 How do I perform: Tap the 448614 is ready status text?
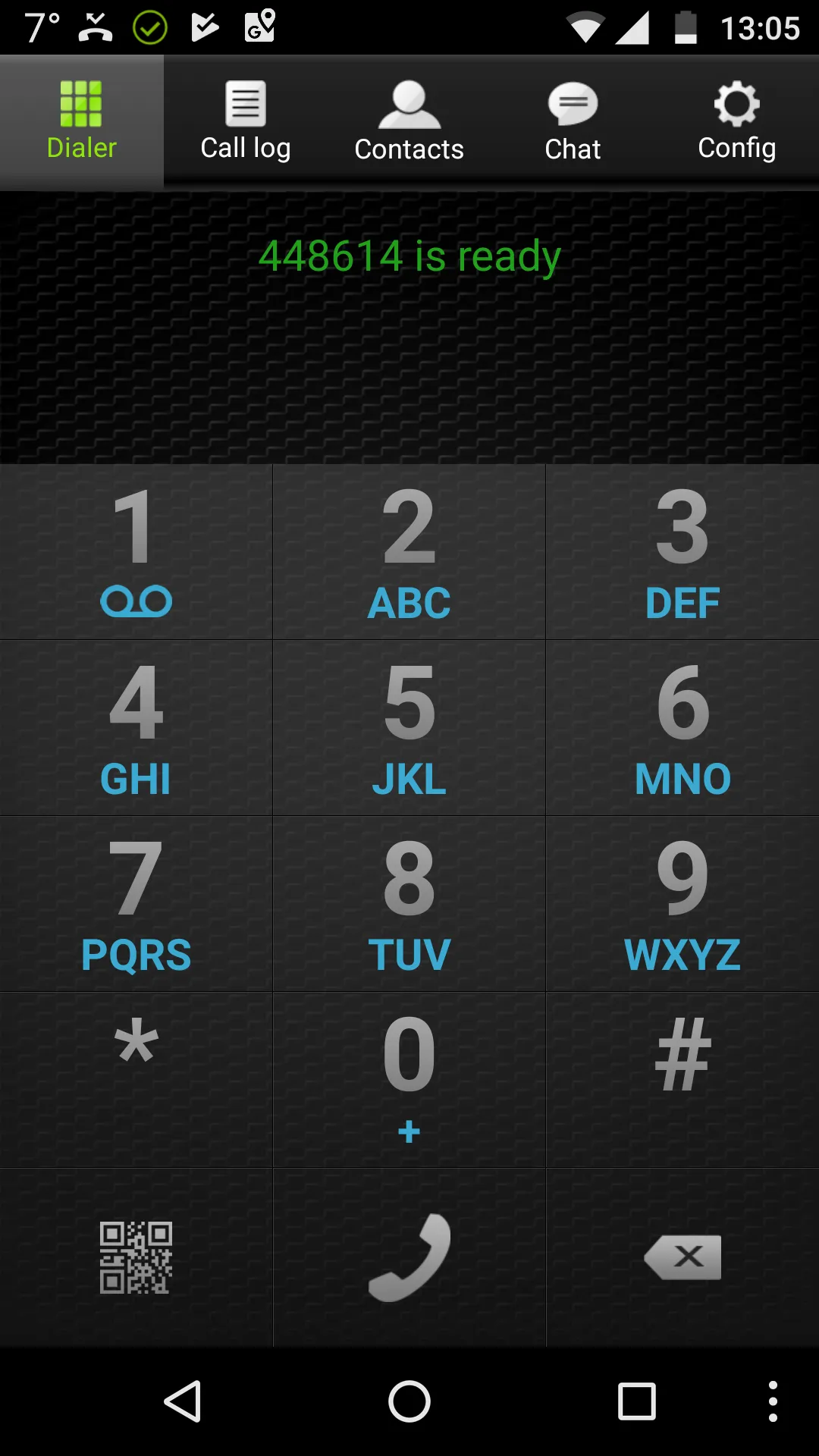[409, 256]
